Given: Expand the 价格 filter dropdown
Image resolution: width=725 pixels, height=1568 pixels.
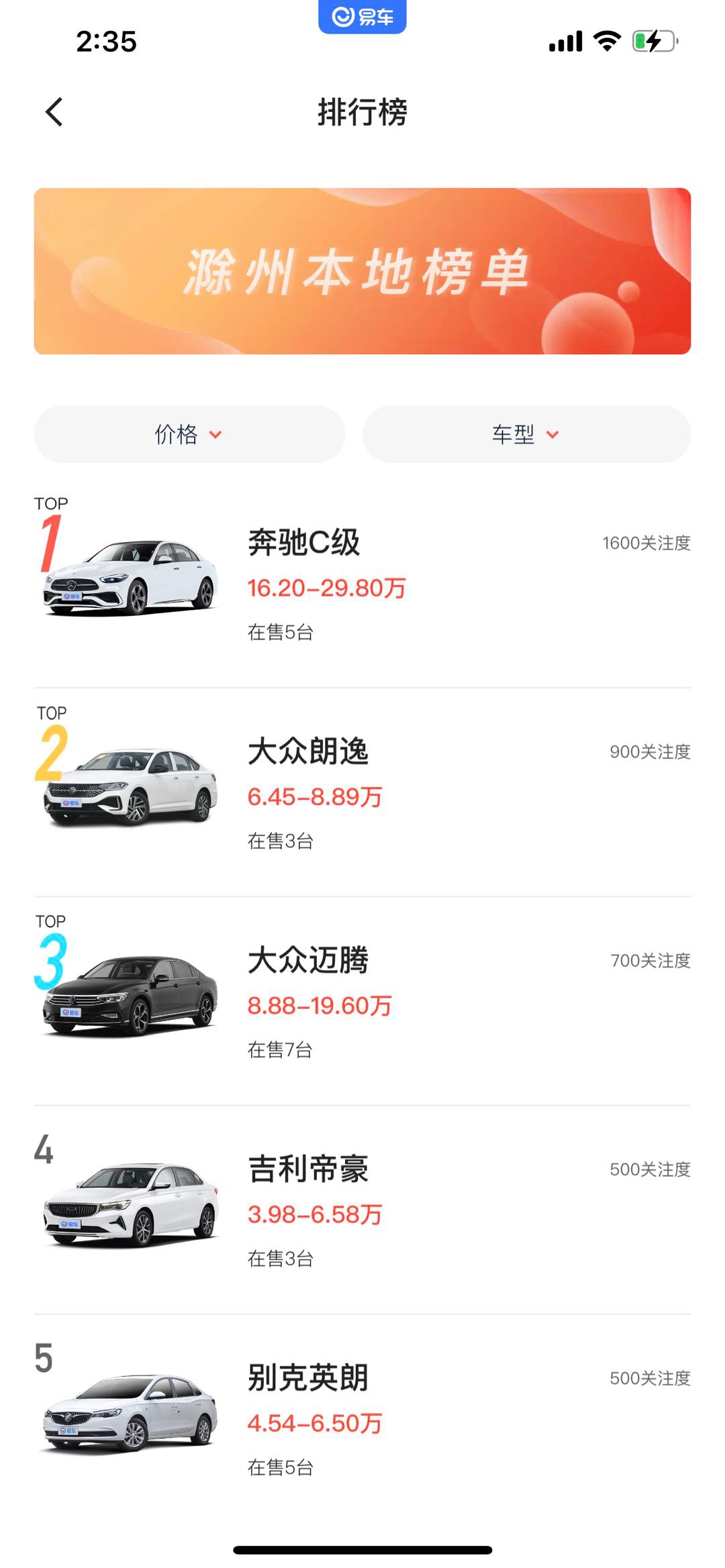Looking at the screenshot, I should click(x=189, y=434).
